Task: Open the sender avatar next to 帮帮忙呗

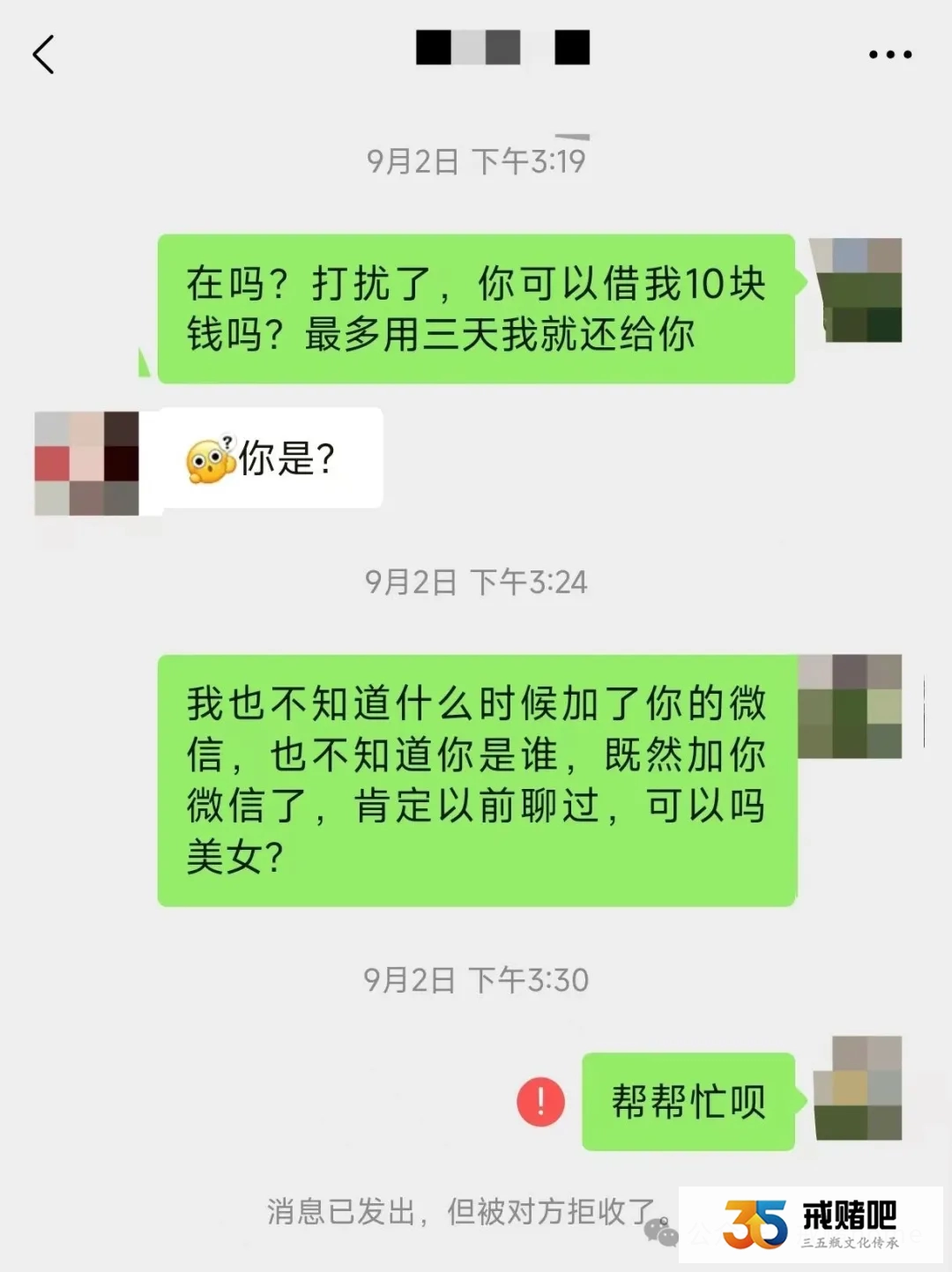Action: (x=858, y=1089)
